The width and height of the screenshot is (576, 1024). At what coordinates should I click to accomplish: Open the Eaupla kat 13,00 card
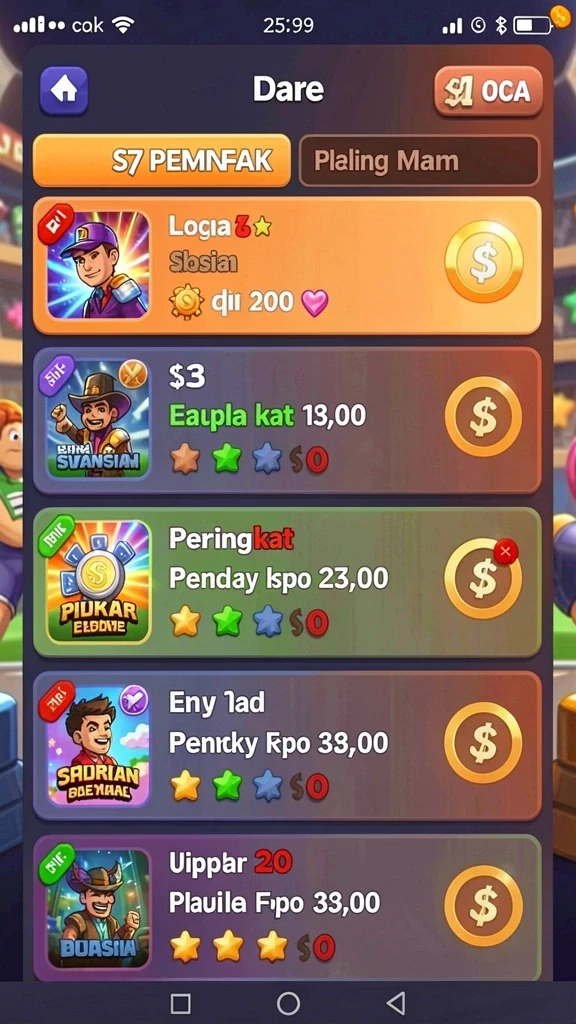click(x=287, y=420)
